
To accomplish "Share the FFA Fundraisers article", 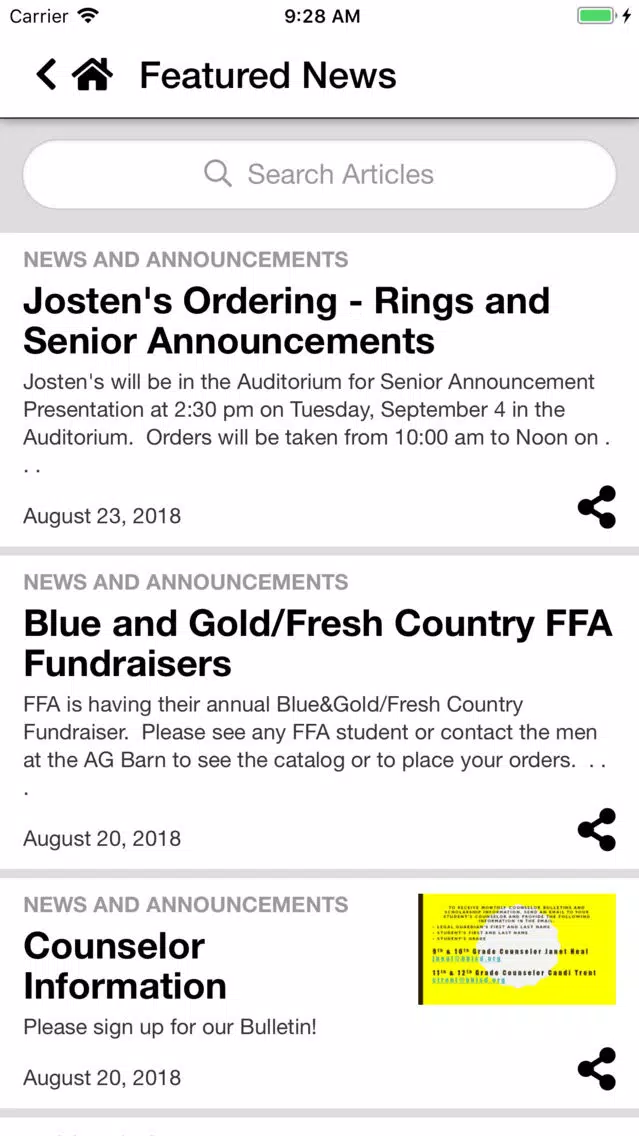I will [597, 830].
